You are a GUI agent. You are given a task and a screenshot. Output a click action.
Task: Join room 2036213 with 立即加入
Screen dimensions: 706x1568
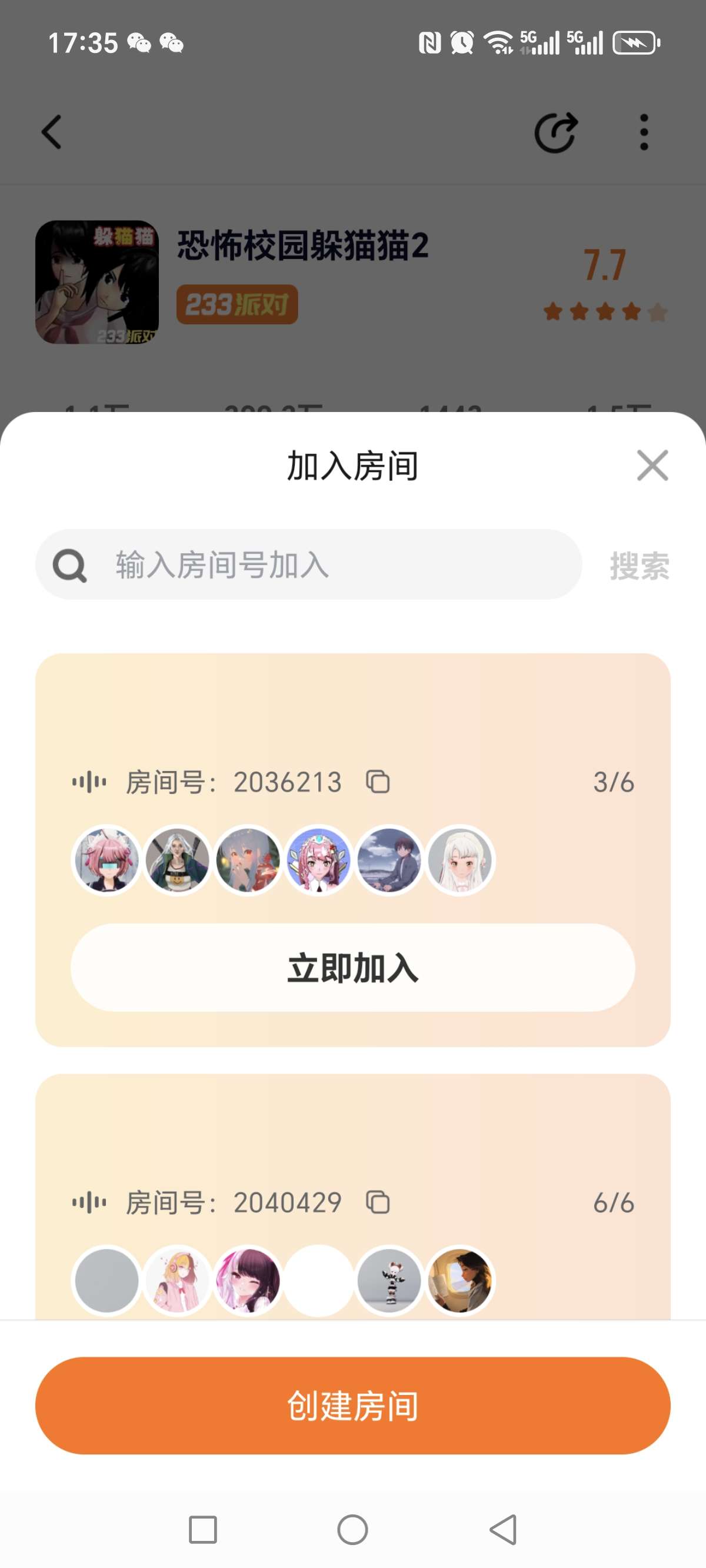click(x=352, y=967)
